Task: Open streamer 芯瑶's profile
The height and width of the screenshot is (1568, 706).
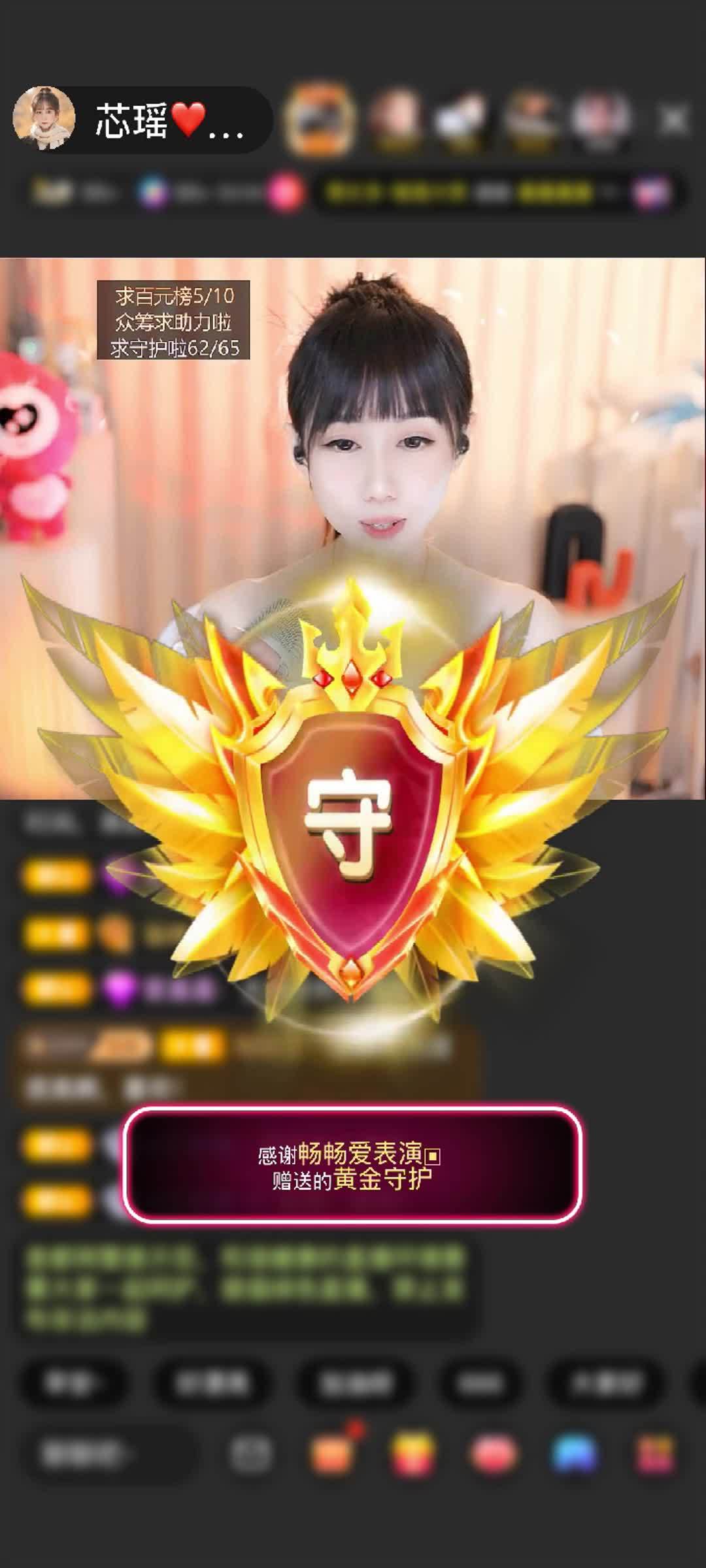Action: [44, 119]
